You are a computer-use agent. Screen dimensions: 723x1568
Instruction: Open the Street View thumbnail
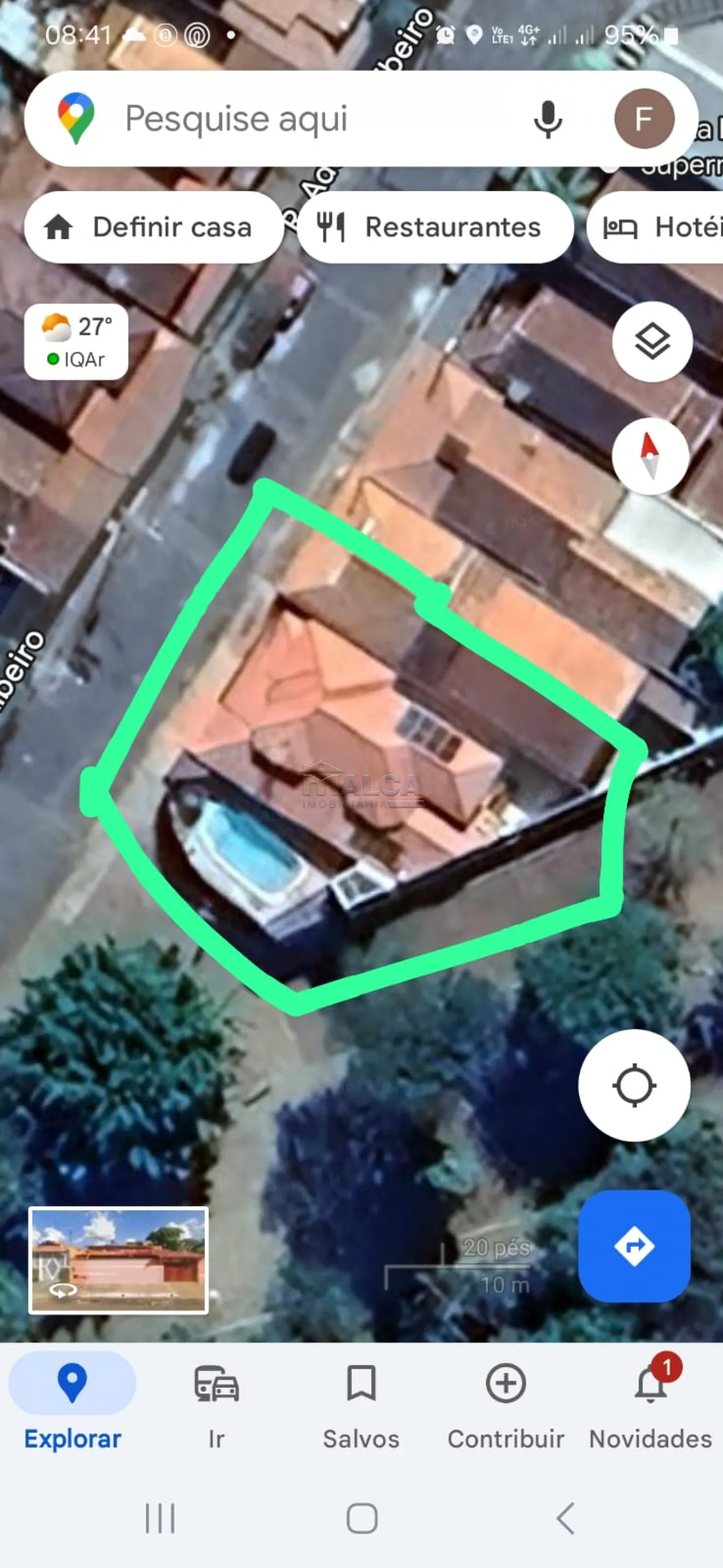(119, 1260)
